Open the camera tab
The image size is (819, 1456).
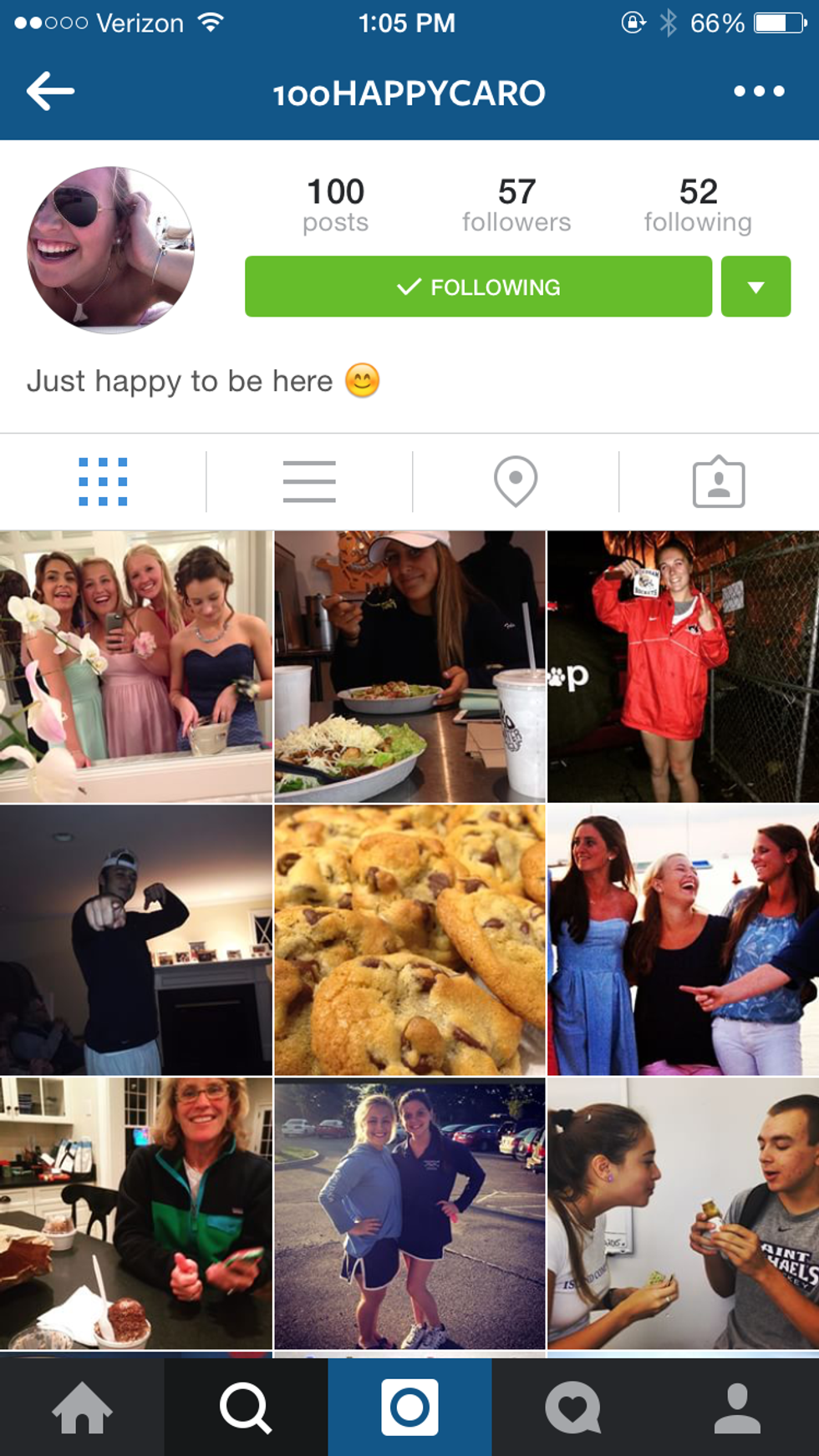[x=409, y=1408]
